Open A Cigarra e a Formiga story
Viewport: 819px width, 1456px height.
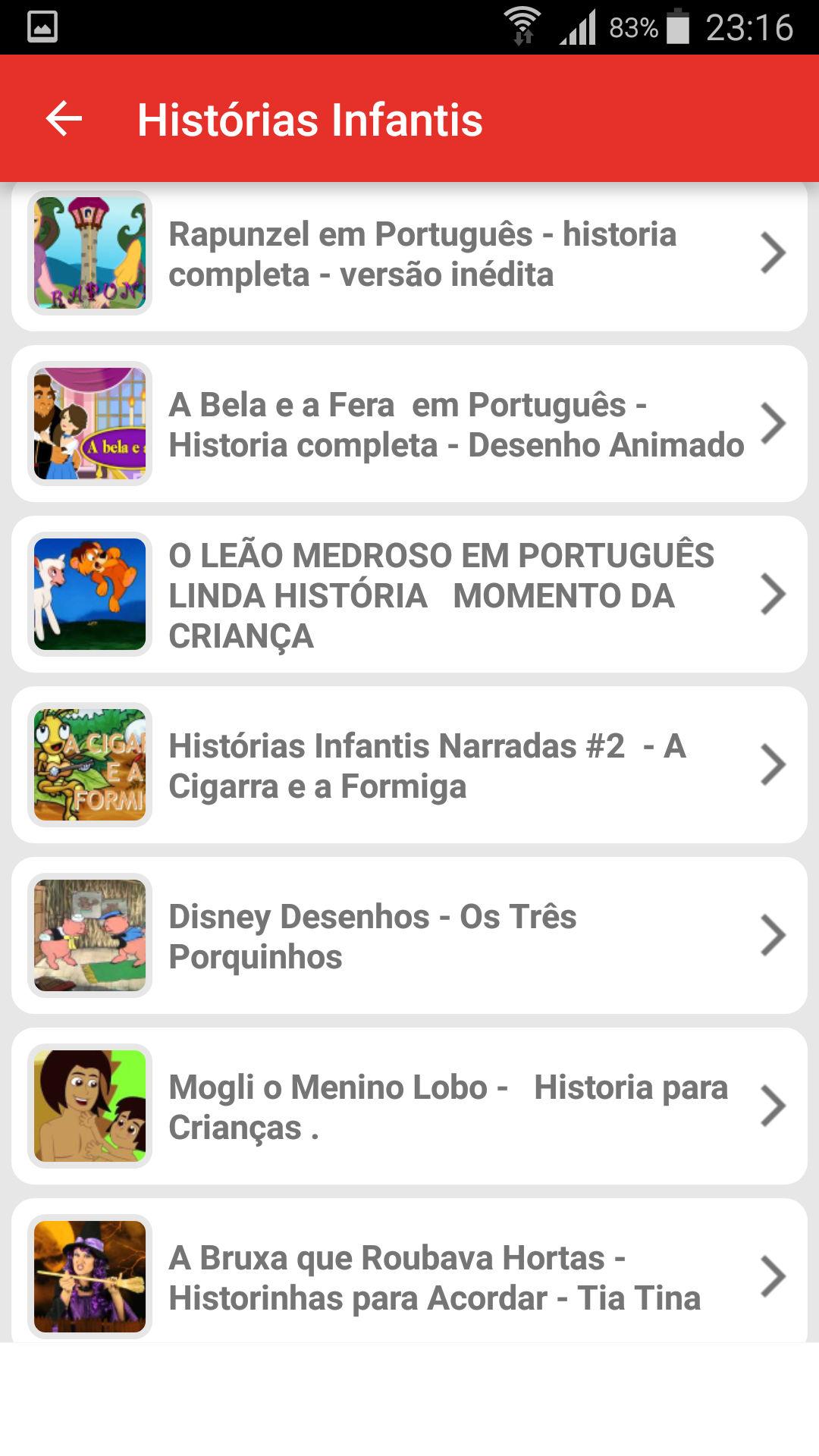point(409,764)
